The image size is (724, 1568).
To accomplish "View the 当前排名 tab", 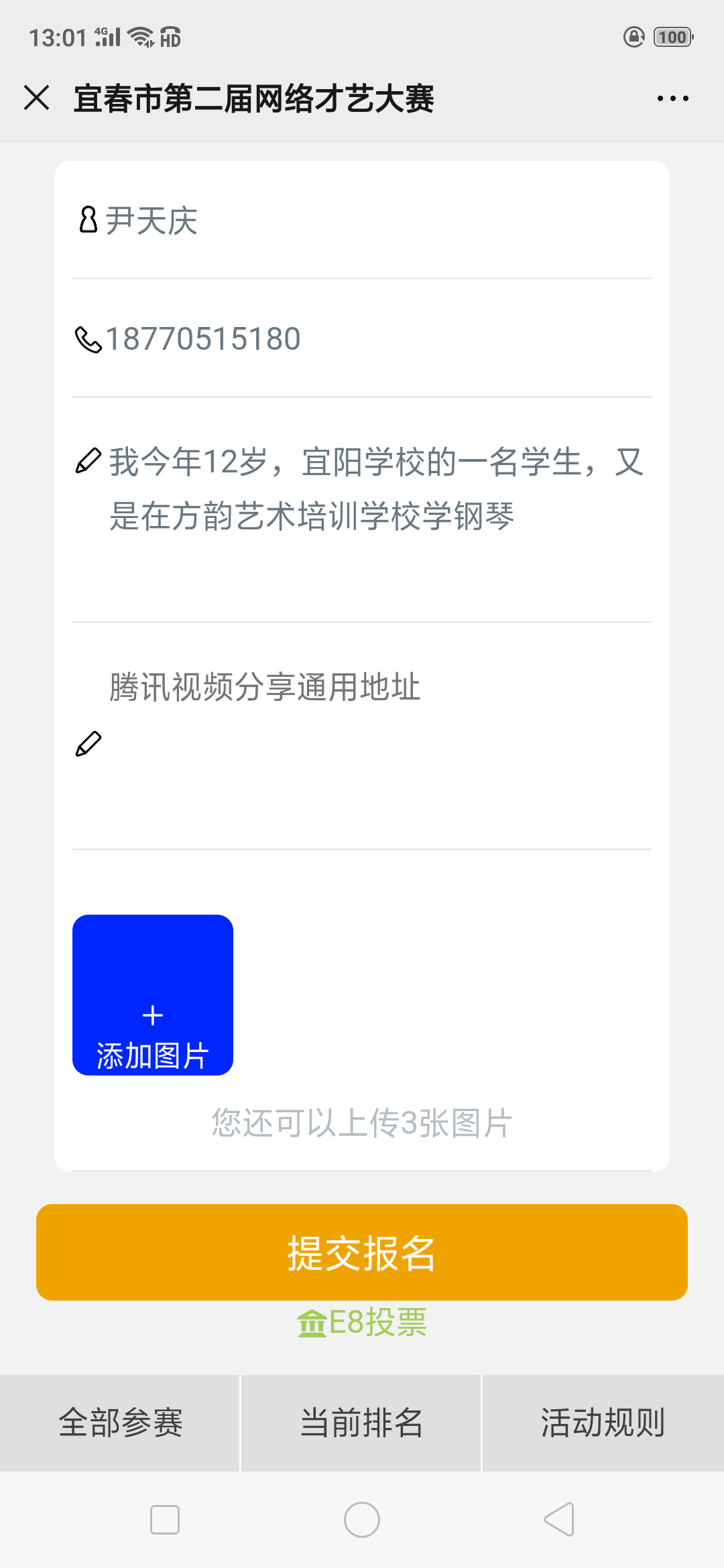I will point(361,1423).
